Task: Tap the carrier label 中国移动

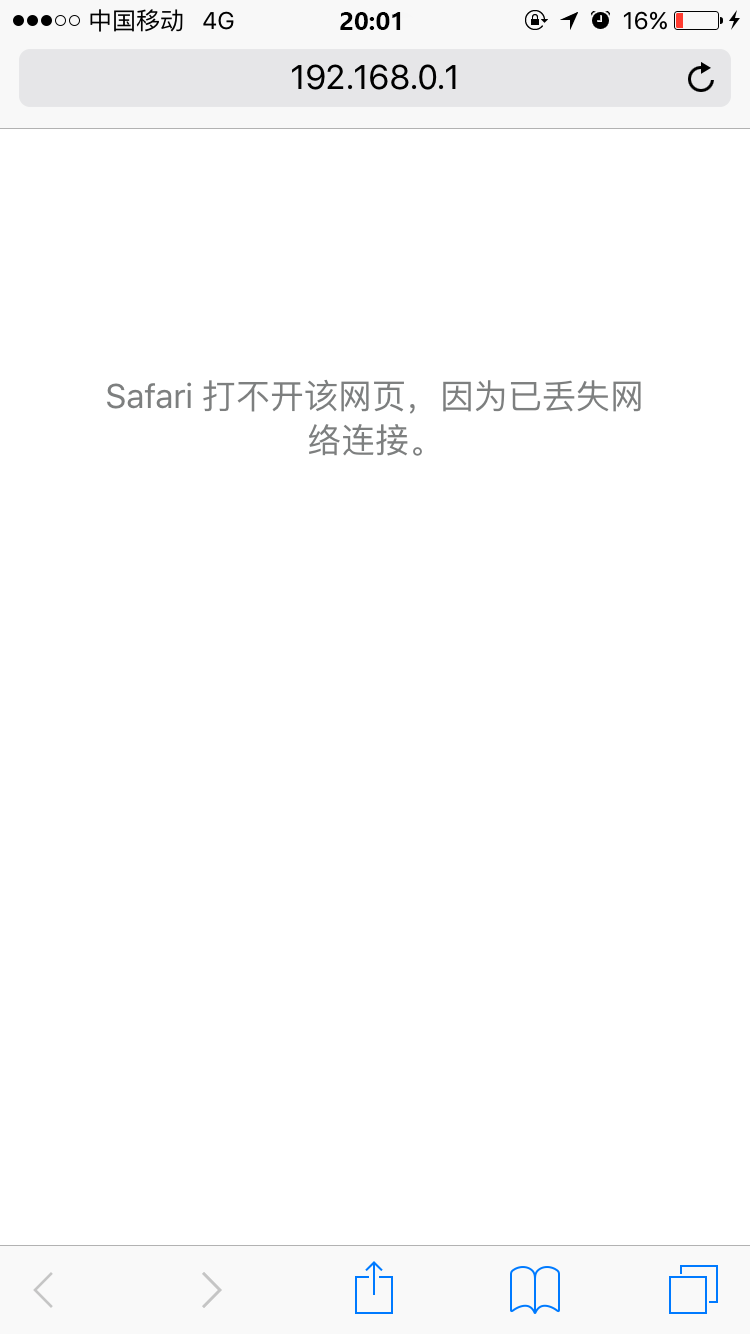Action: click(x=125, y=21)
